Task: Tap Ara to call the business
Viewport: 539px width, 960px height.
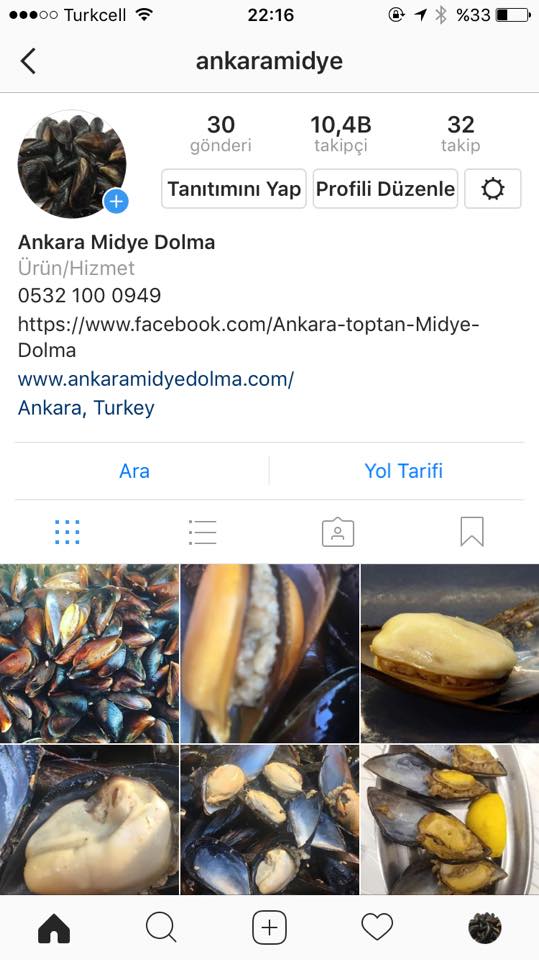Action: click(x=134, y=471)
